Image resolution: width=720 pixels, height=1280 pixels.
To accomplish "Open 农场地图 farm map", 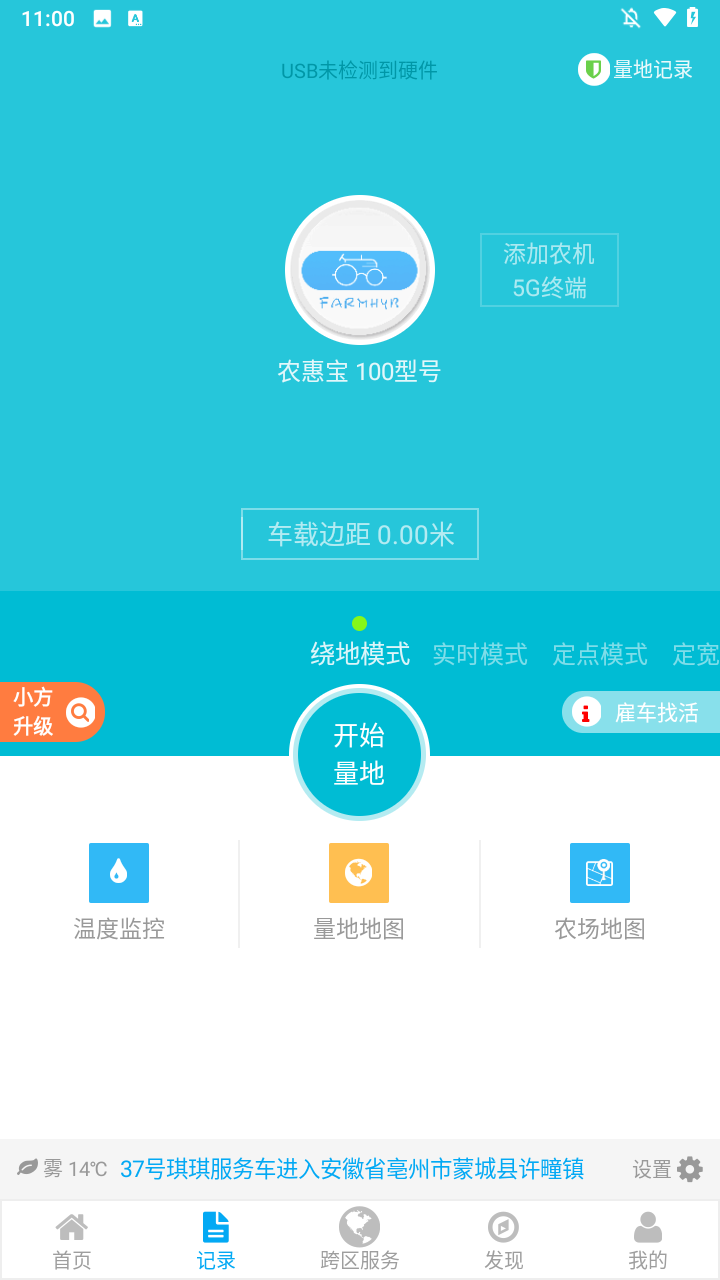I will [600, 892].
